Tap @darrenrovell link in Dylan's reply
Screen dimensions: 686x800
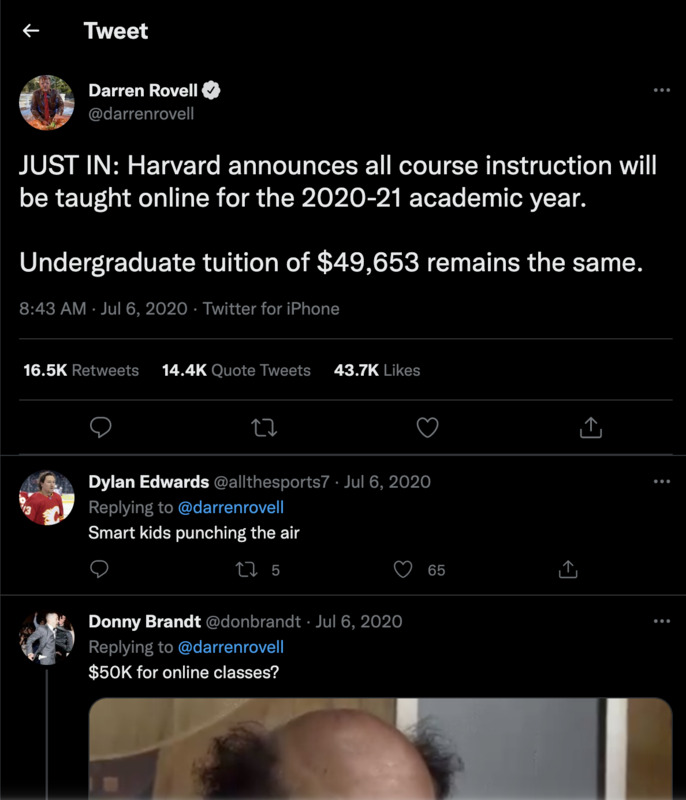[231, 507]
